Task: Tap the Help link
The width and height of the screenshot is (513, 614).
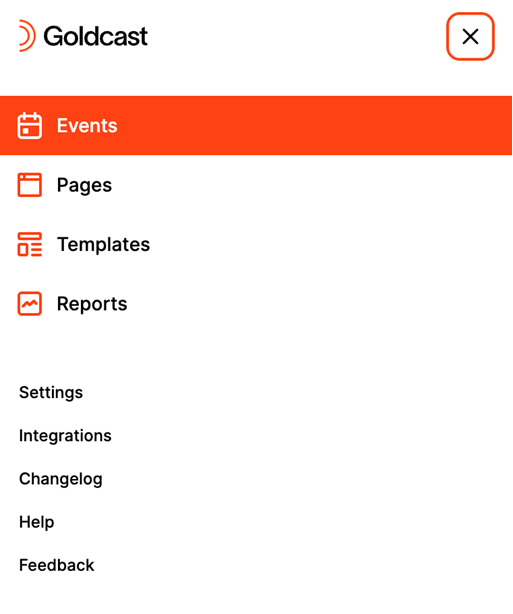Action: click(37, 522)
